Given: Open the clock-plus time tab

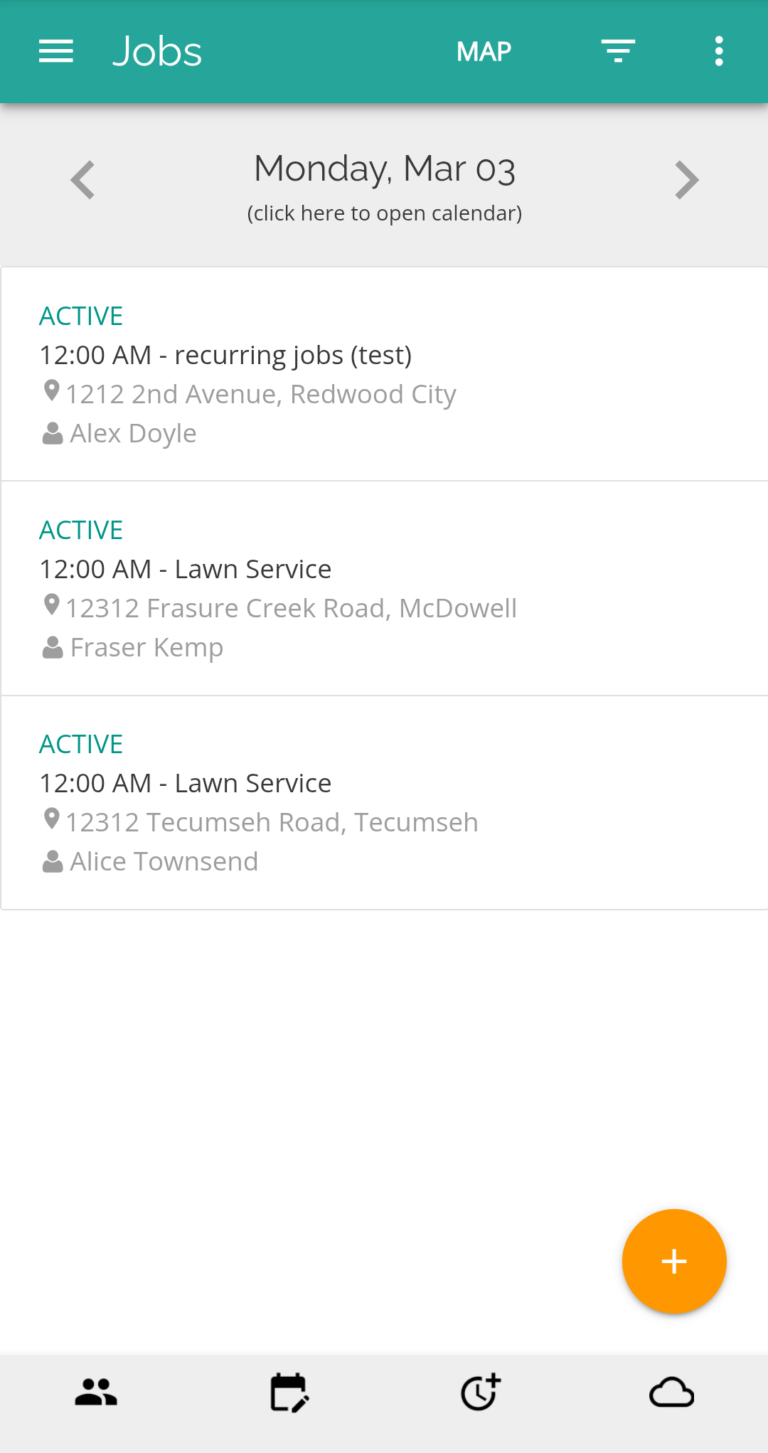Looking at the screenshot, I should [481, 1393].
